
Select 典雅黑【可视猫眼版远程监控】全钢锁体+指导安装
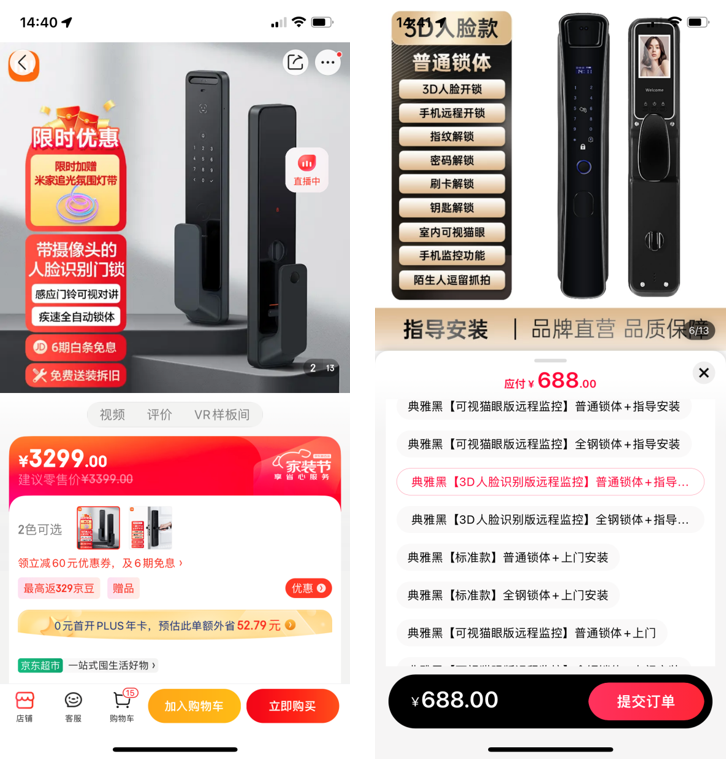pyautogui.click(x=544, y=443)
